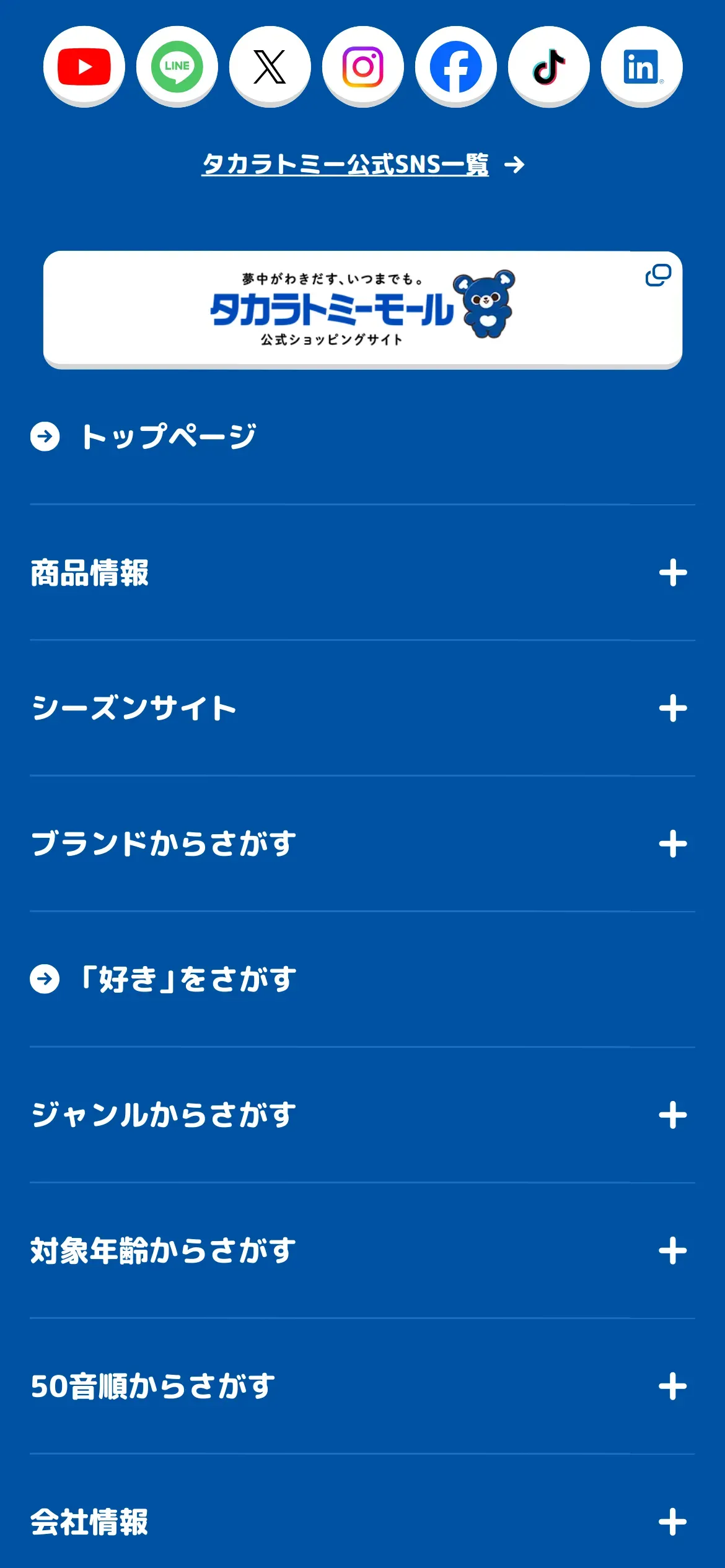Open the LINE social icon
This screenshot has height=1568, width=725.
point(177,66)
